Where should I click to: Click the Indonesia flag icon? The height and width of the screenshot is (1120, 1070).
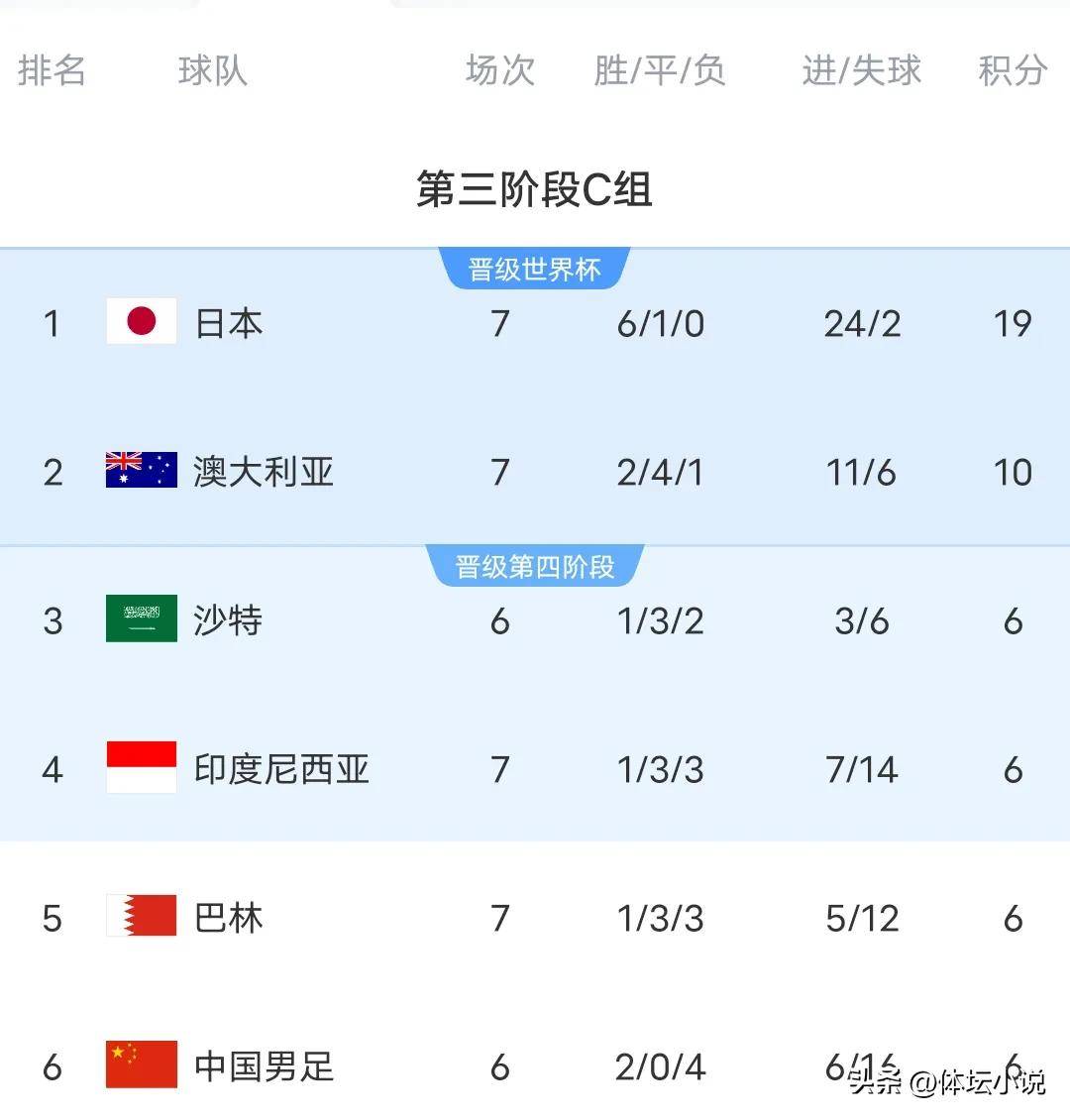pos(140,769)
